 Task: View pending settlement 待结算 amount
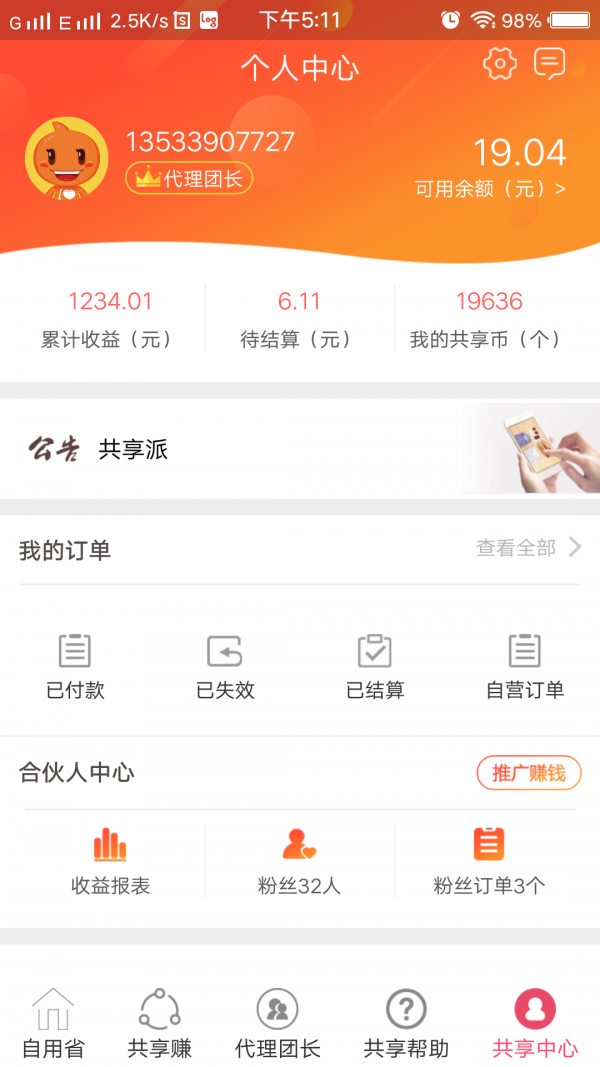point(299,318)
